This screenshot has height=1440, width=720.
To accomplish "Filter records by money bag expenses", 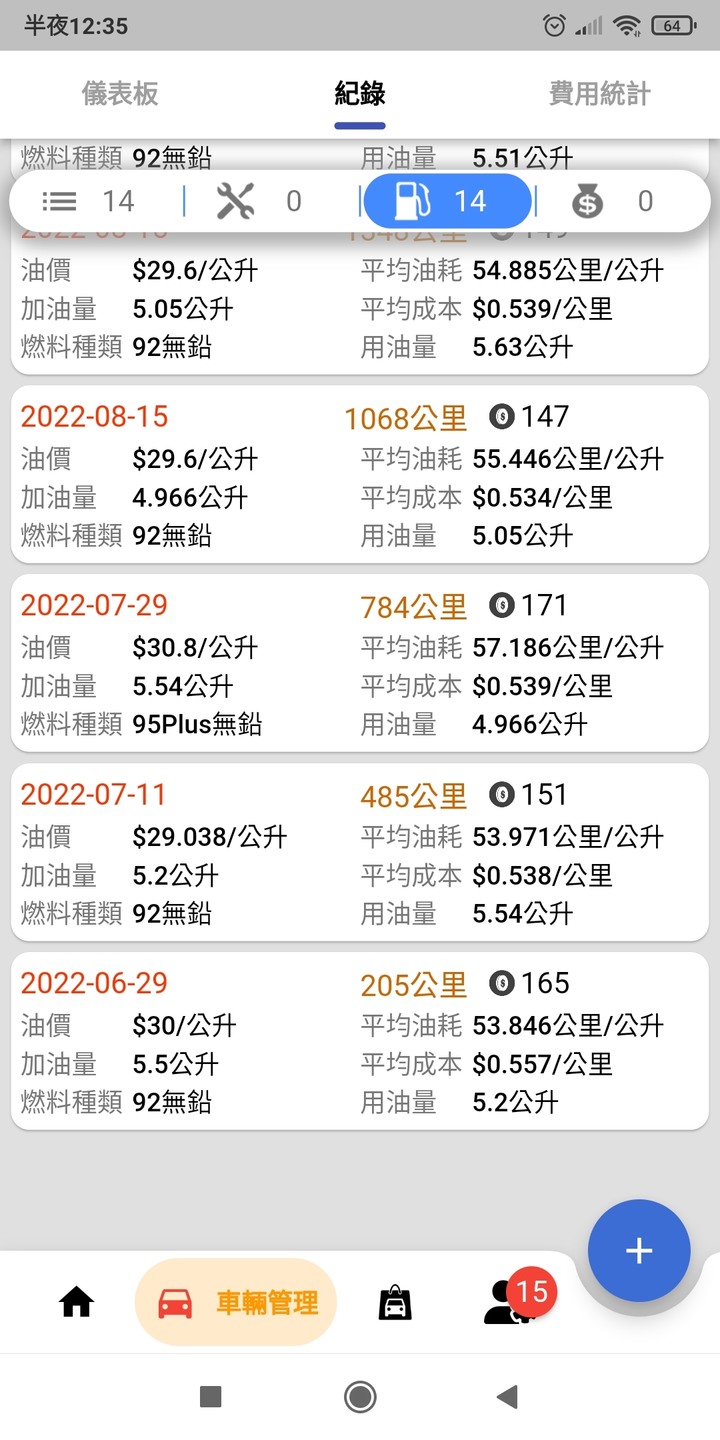I will click(612, 201).
